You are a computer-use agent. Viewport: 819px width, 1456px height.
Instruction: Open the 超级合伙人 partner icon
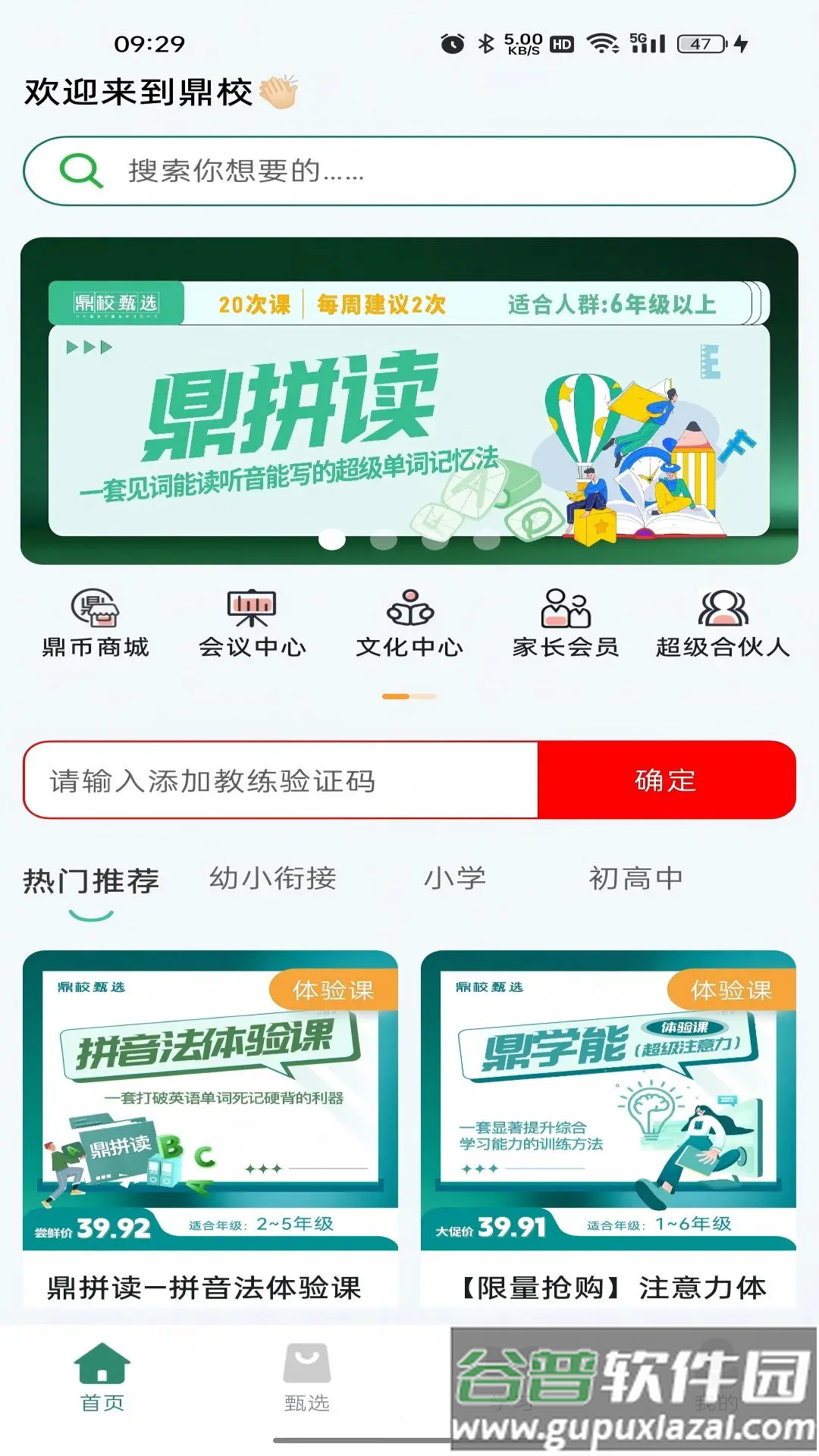[x=720, y=622]
